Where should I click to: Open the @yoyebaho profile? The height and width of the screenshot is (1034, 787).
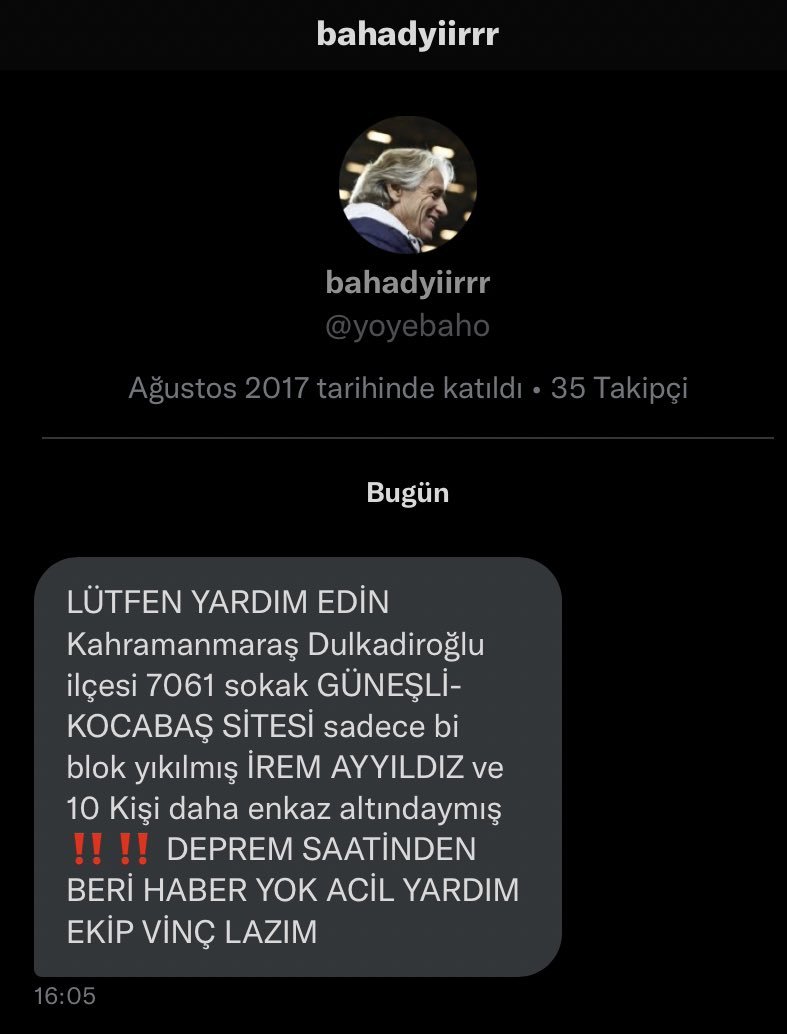[407, 327]
